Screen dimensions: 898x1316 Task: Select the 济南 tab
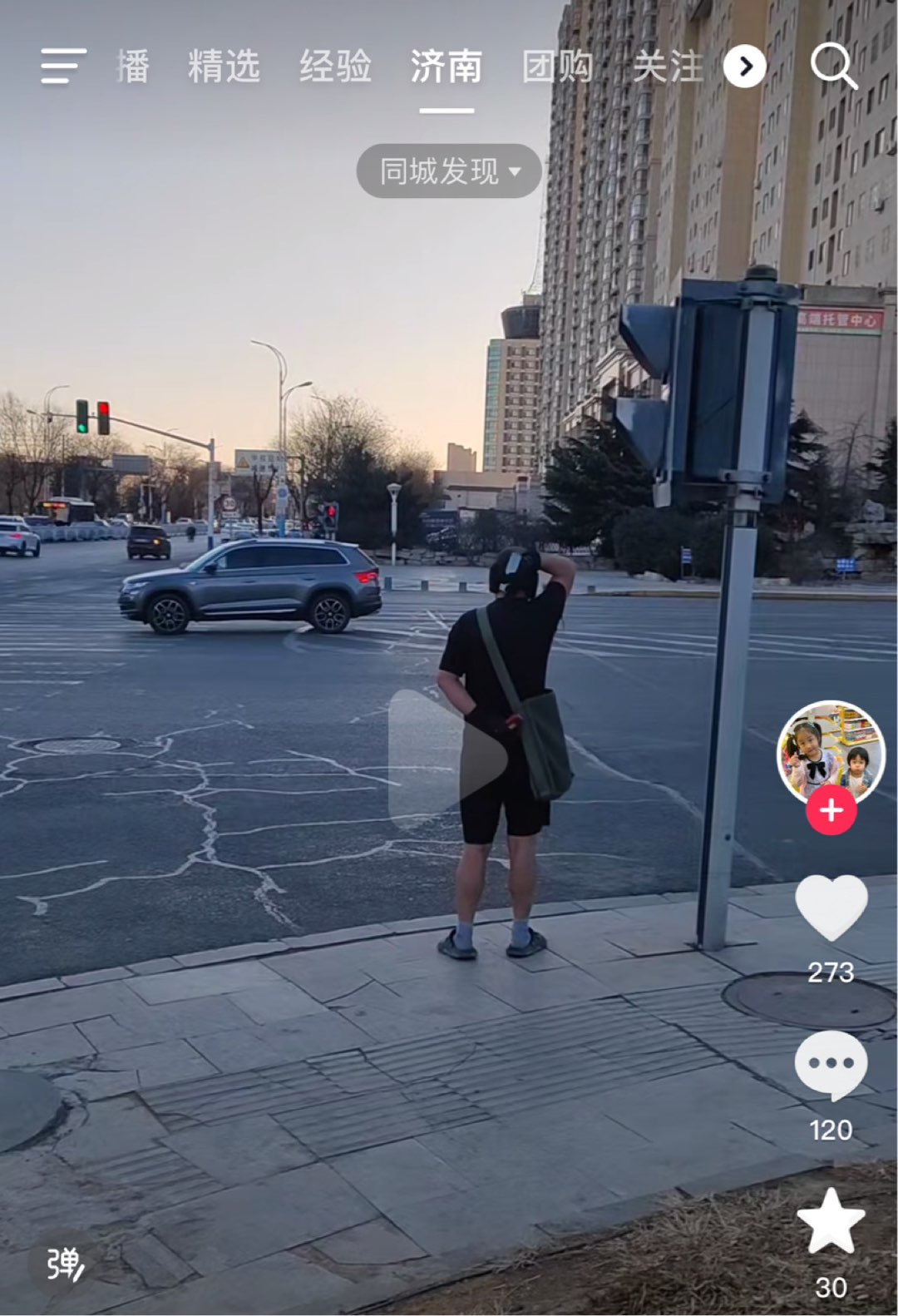[447, 67]
